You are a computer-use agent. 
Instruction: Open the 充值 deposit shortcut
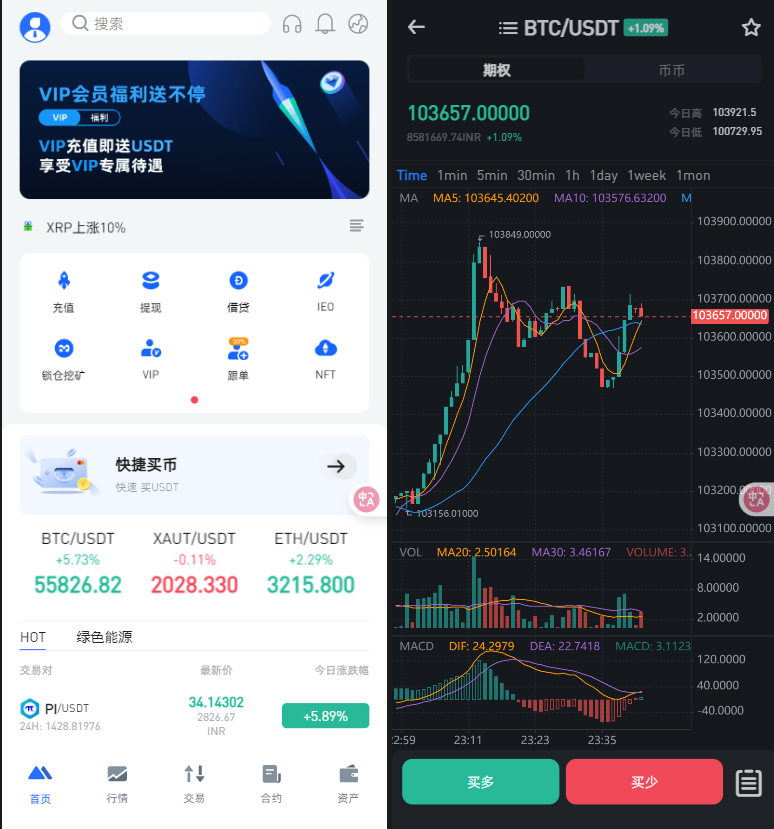click(63, 290)
